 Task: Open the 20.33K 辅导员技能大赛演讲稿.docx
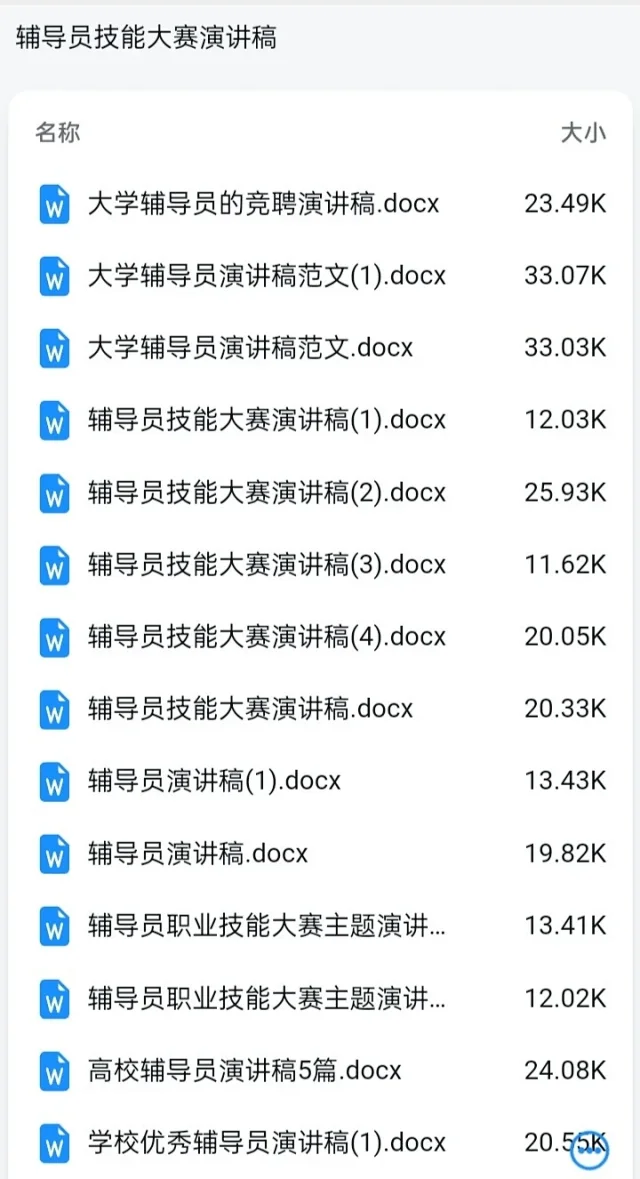(x=321, y=708)
